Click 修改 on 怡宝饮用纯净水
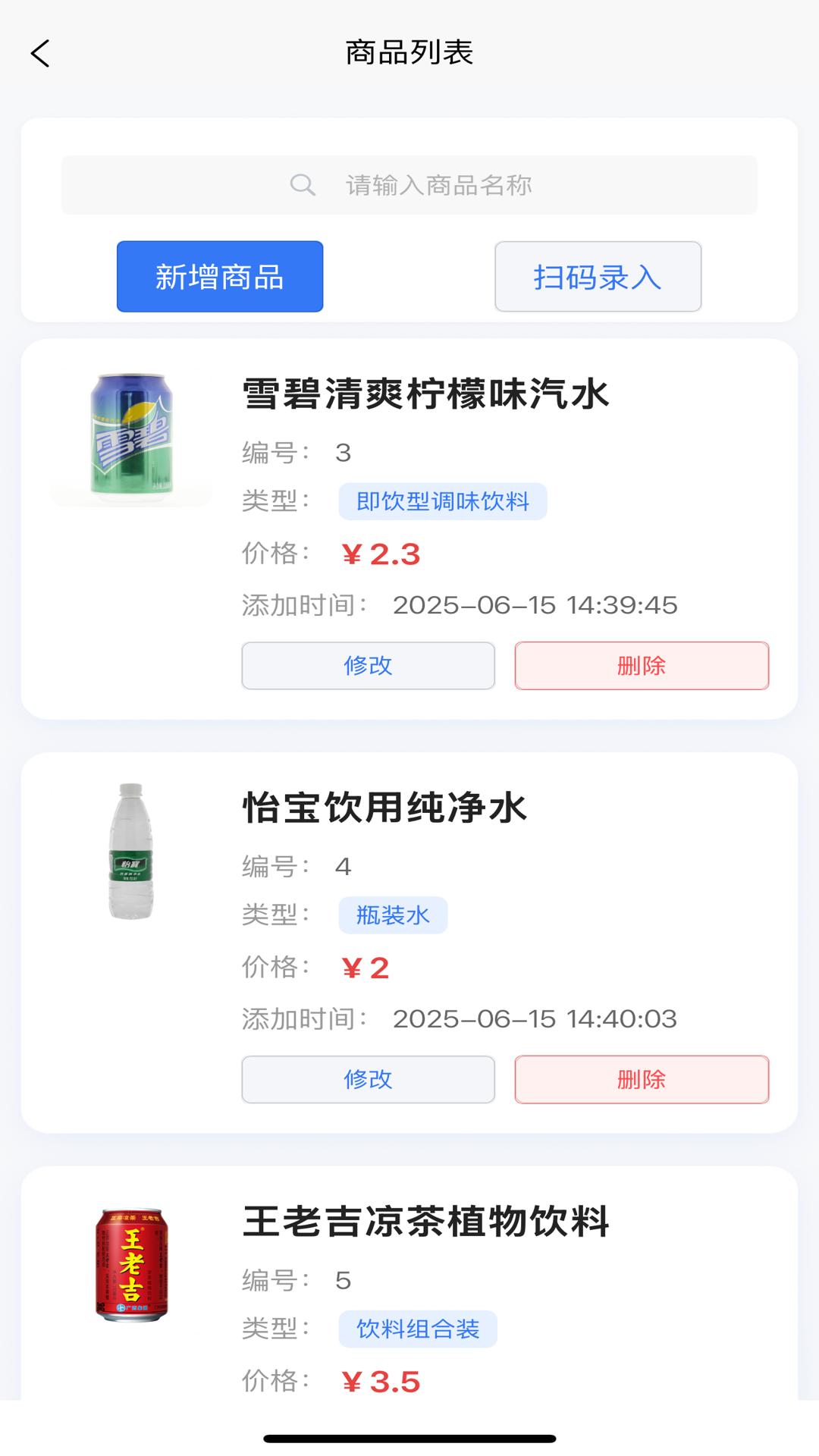The width and height of the screenshot is (819, 1456). coord(369,1080)
